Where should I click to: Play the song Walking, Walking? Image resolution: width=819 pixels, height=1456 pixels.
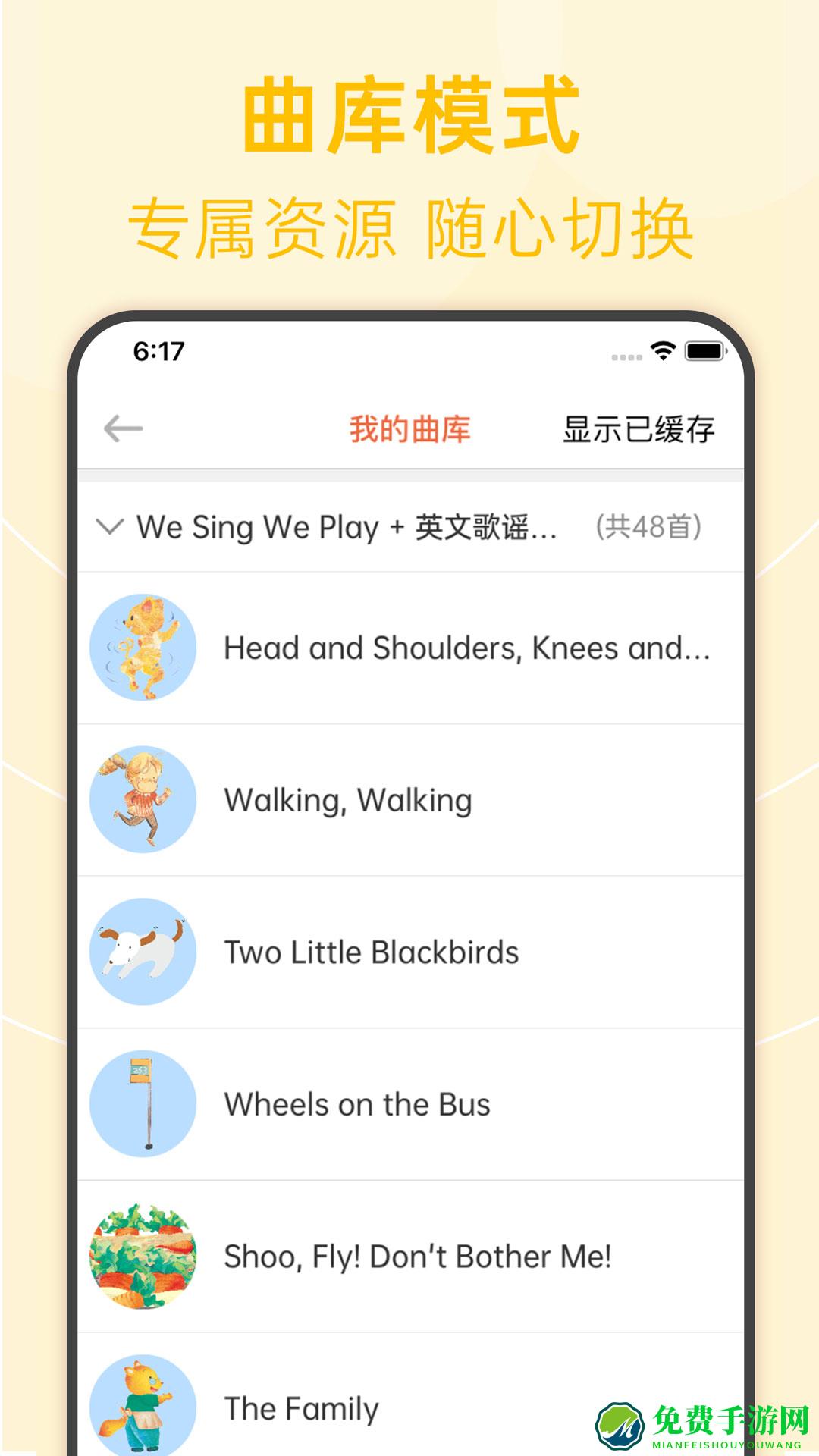tap(347, 799)
